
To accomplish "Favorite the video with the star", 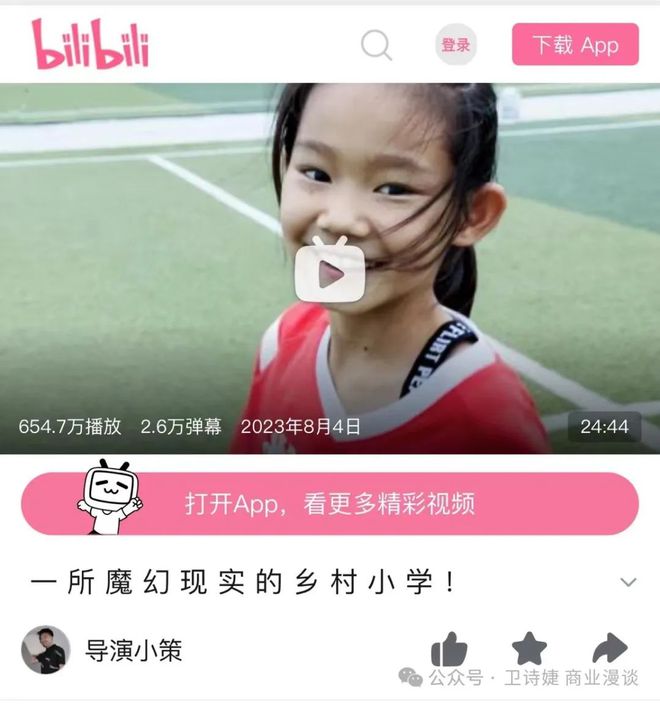I will 529,650.
